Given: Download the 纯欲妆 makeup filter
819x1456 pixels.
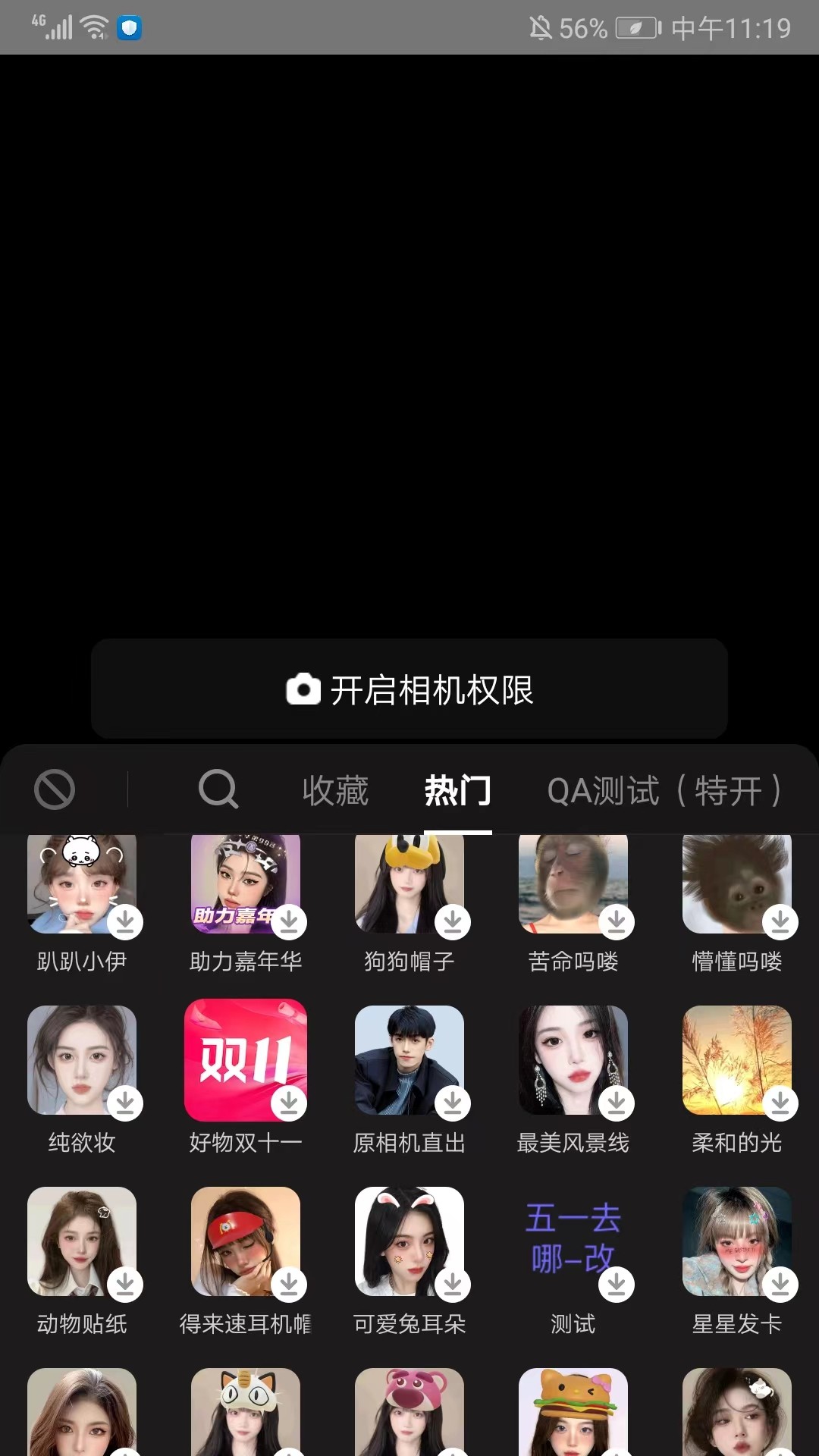Looking at the screenshot, I should coord(126,1105).
